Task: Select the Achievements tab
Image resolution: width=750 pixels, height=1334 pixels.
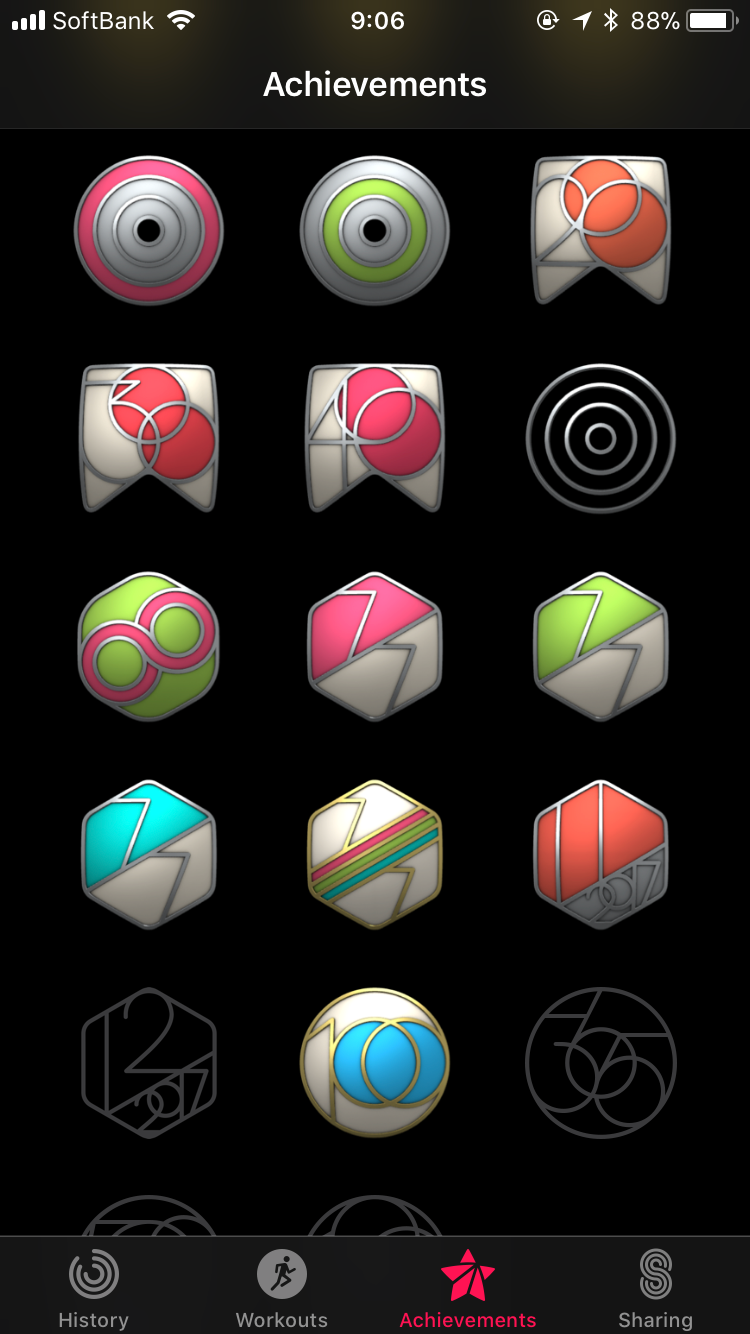Action: [x=468, y=1289]
